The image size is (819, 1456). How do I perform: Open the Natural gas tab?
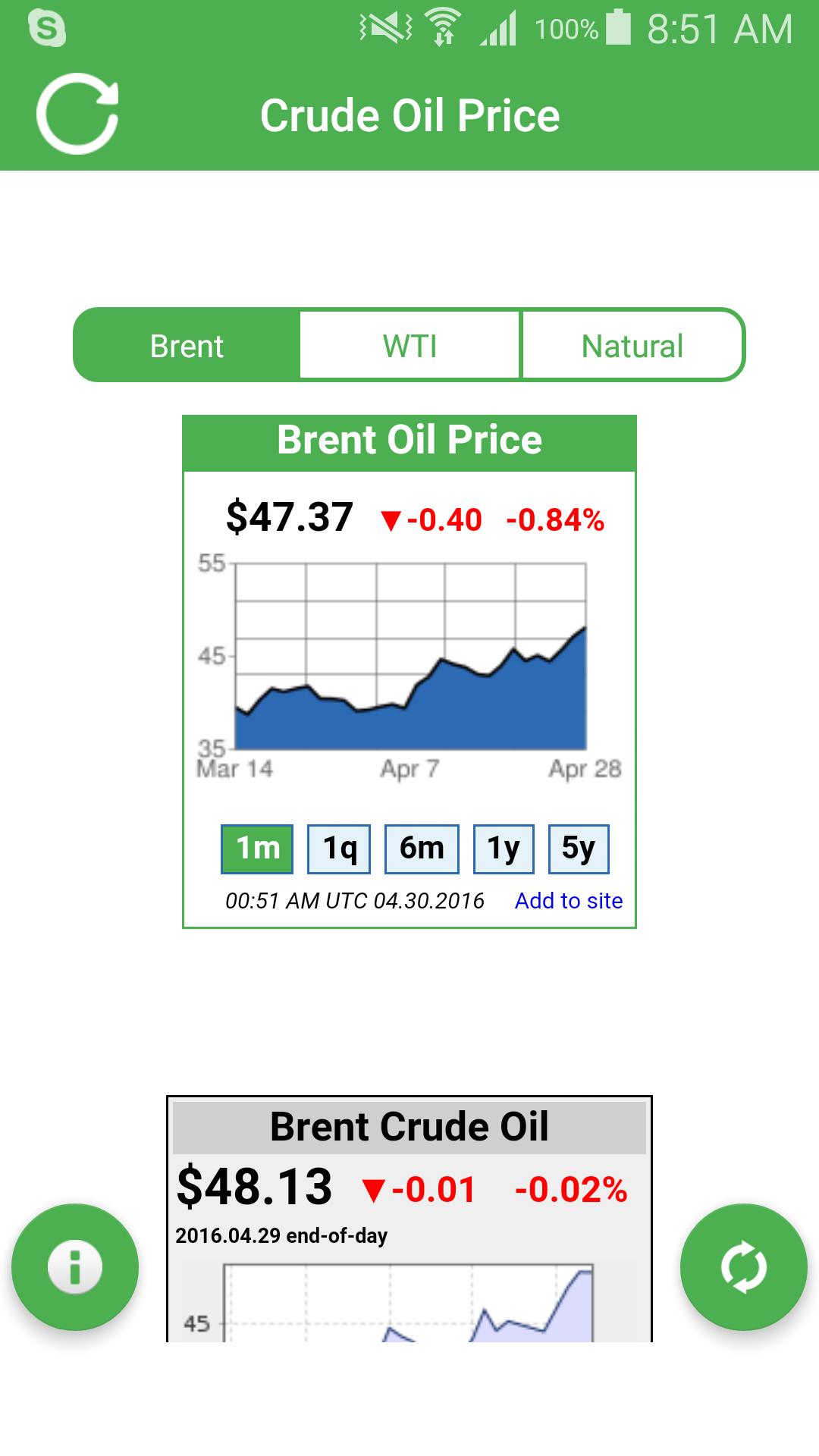click(x=632, y=345)
